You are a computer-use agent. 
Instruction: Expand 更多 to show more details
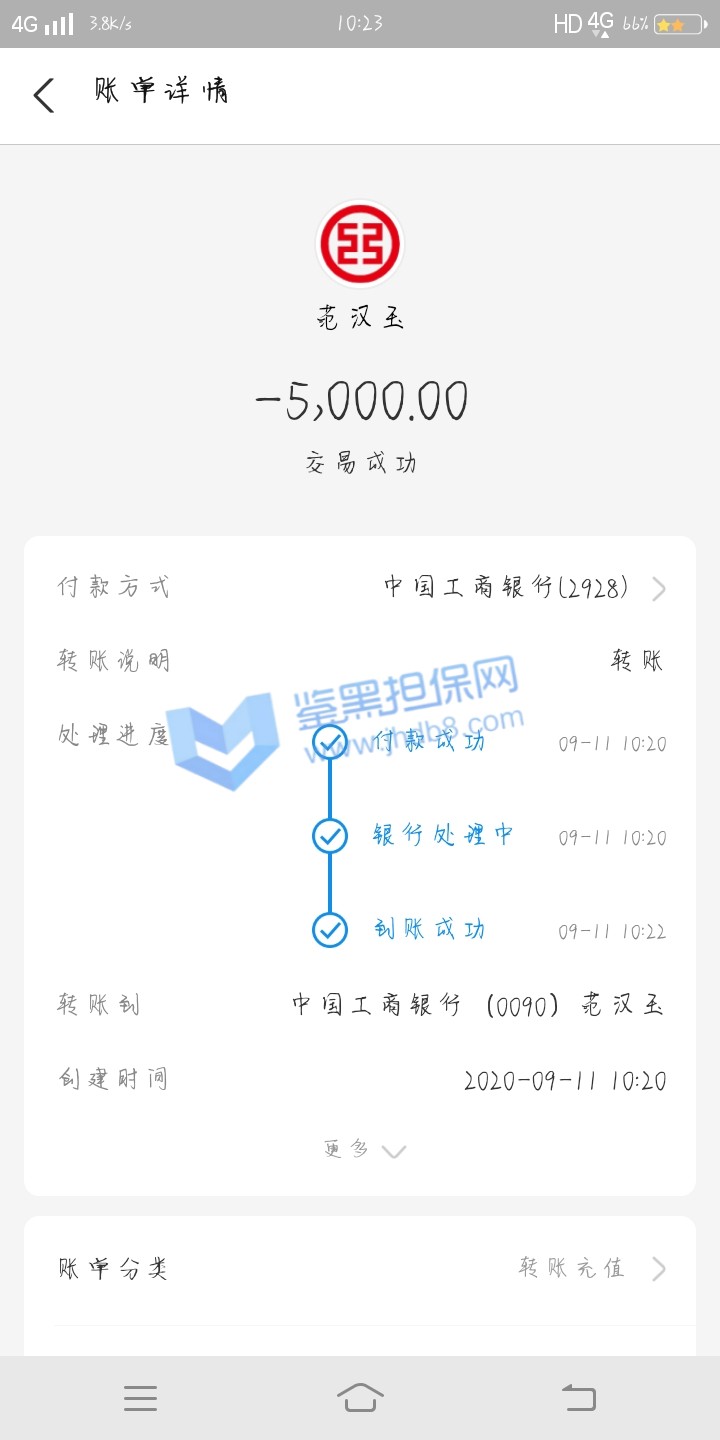point(364,1150)
